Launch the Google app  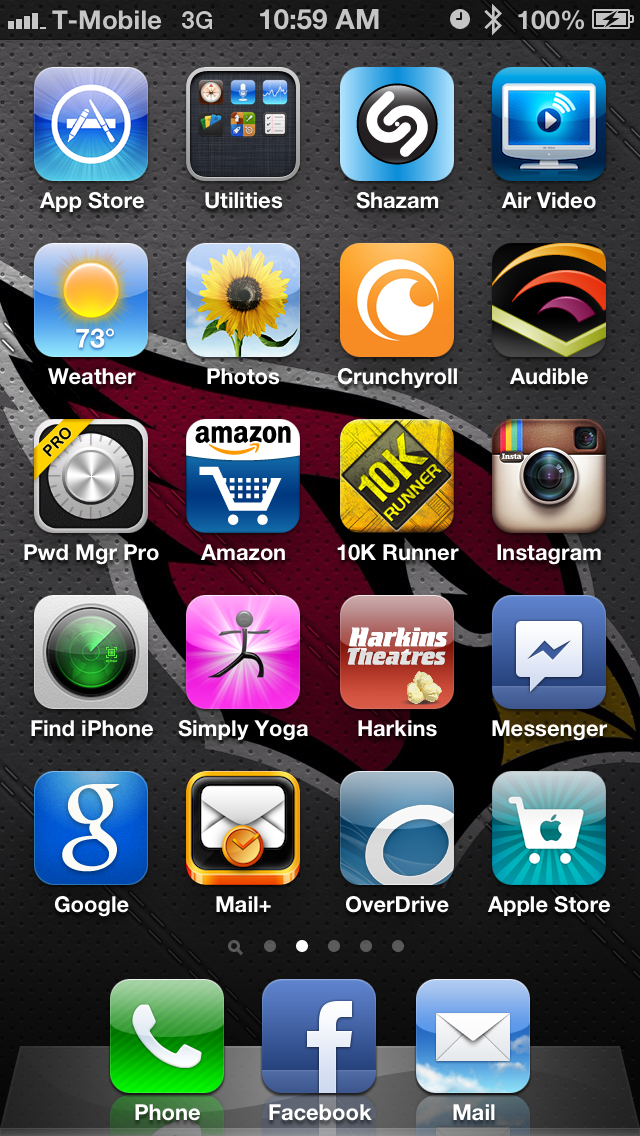[x=91, y=828]
